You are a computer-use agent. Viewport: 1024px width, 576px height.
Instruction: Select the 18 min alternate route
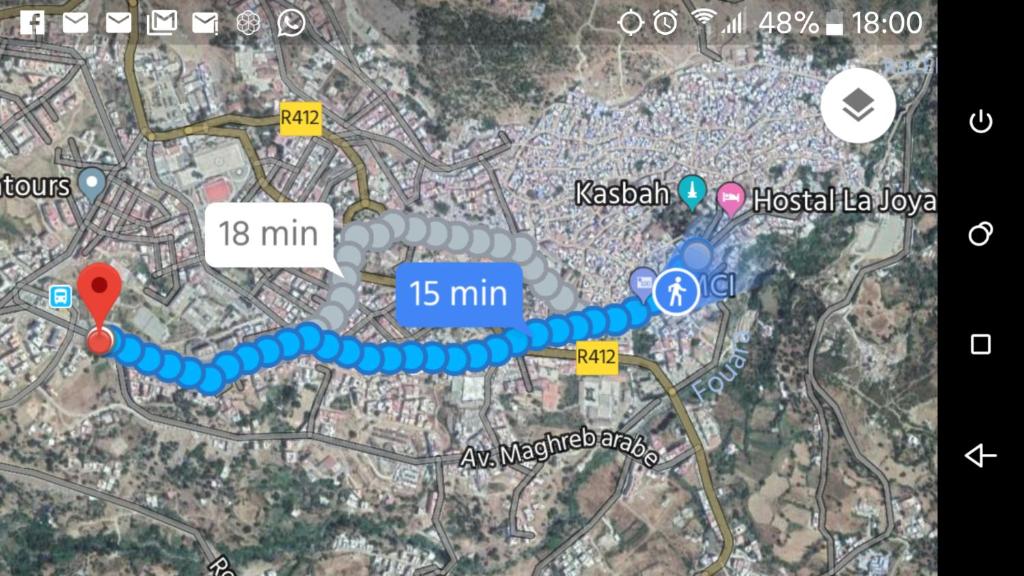268,235
